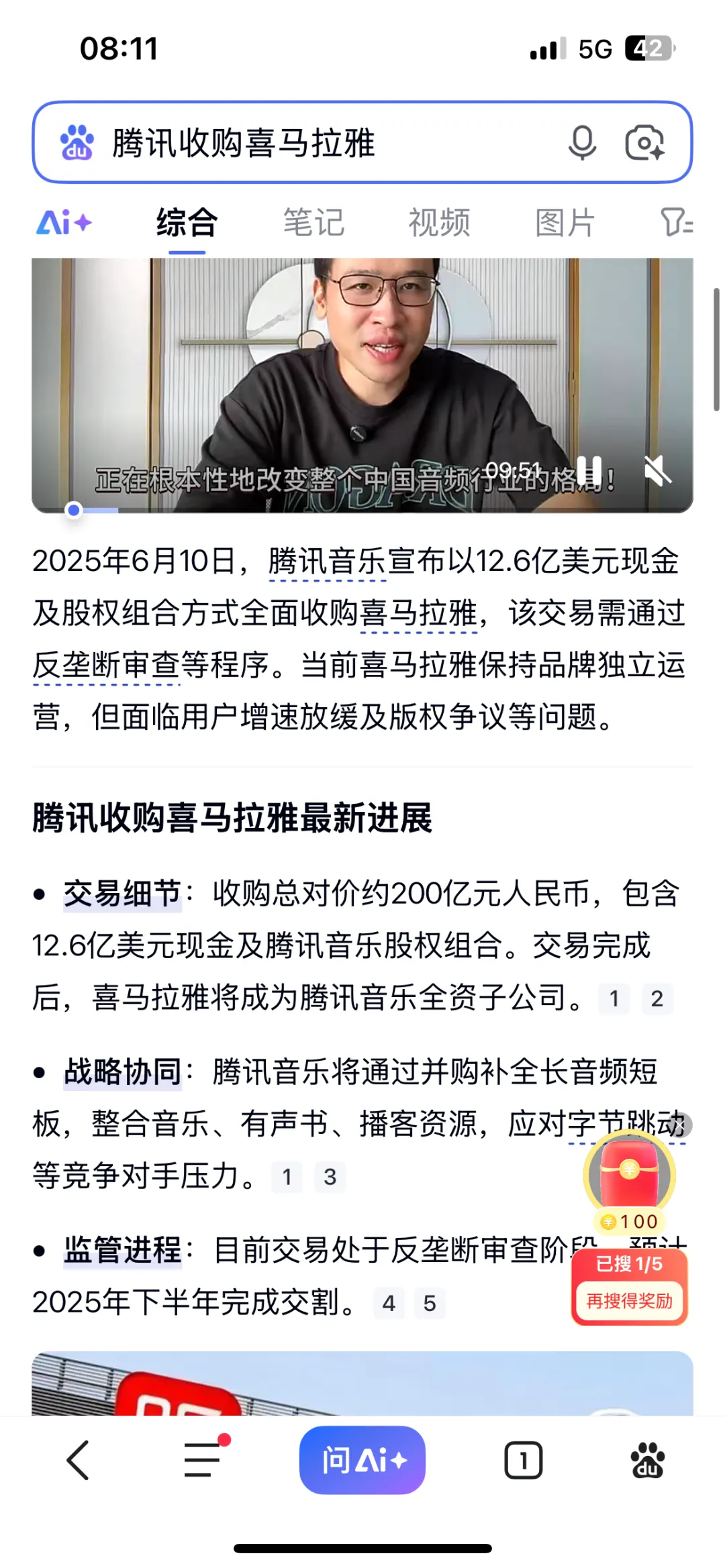Open the feed menu icon with red dot

coord(201,1458)
